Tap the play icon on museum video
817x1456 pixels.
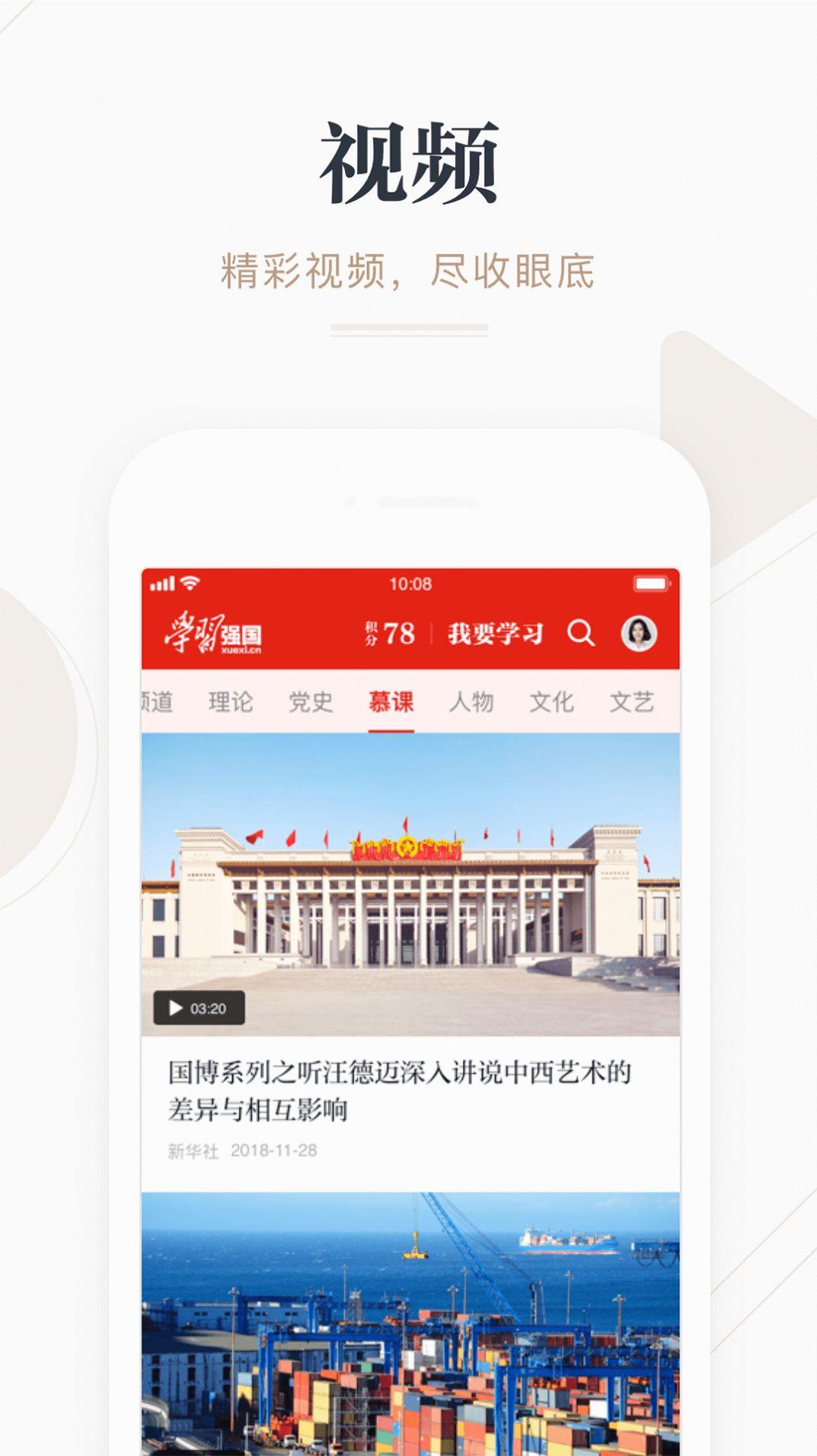tap(177, 1008)
